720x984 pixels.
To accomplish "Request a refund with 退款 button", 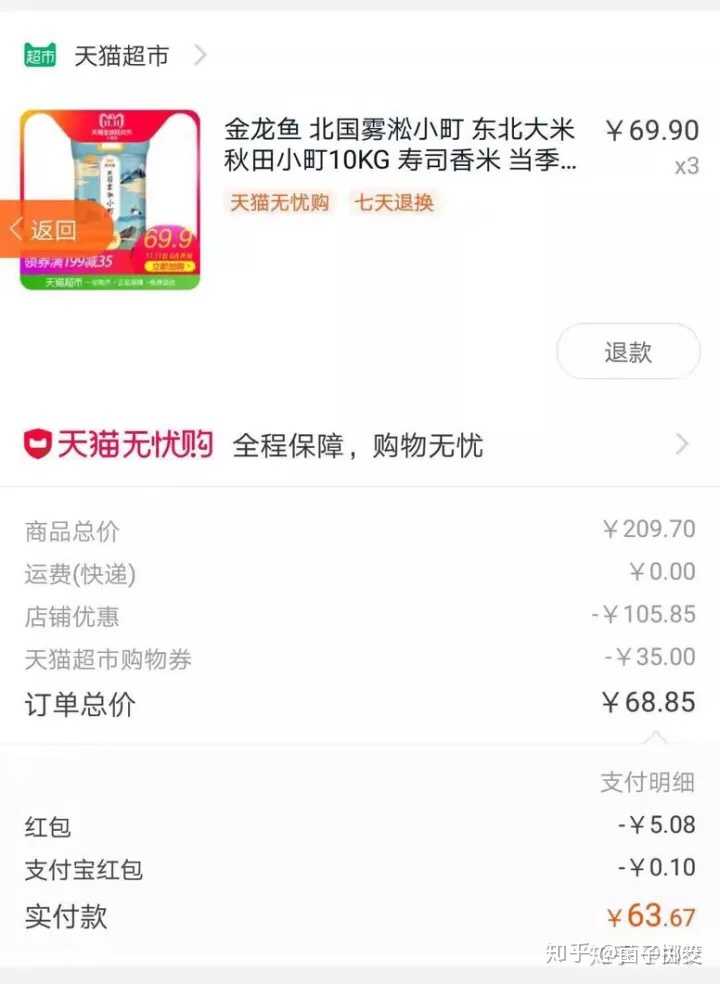I will point(628,352).
